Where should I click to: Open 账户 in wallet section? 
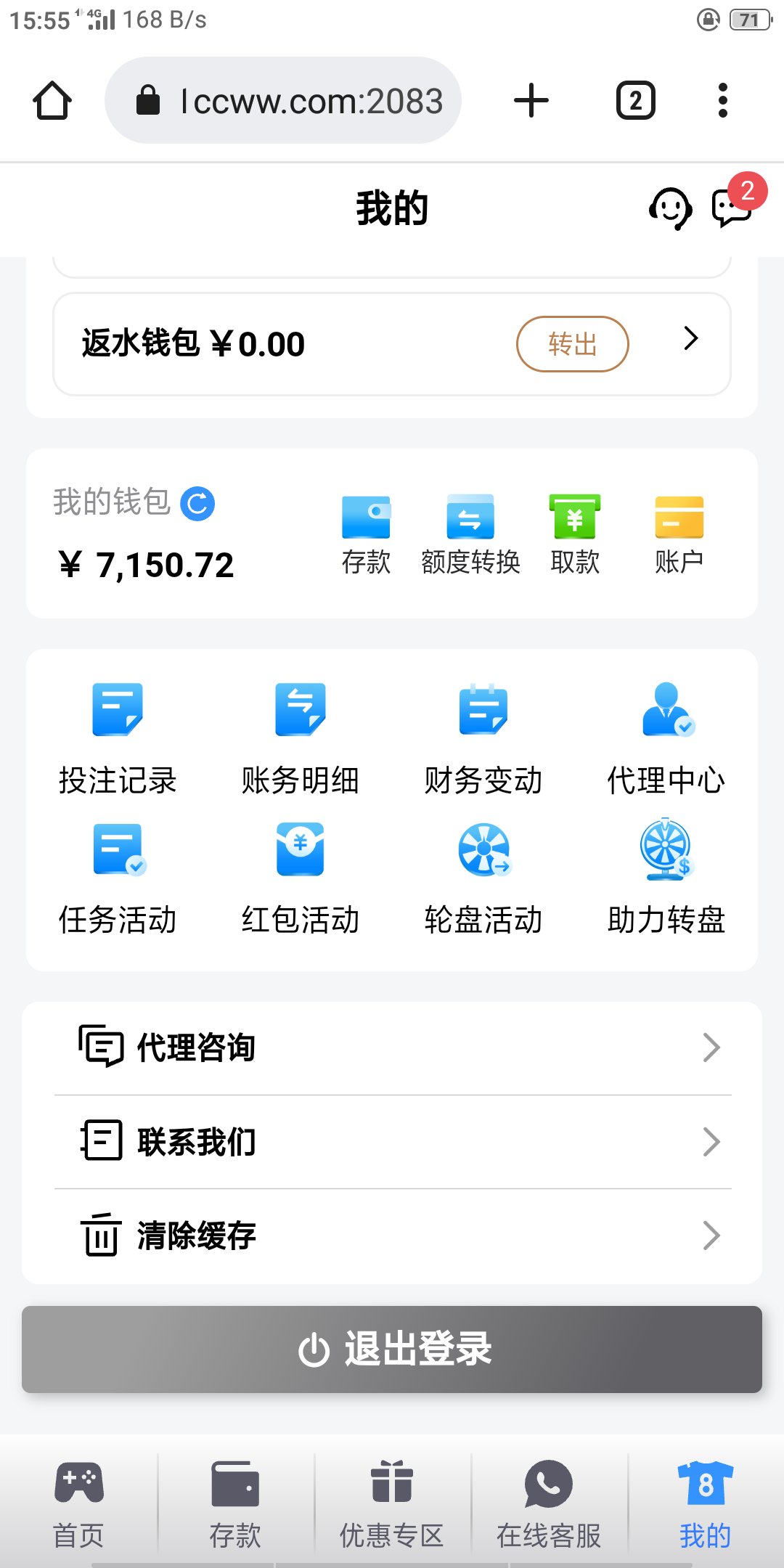click(x=679, y=534)
